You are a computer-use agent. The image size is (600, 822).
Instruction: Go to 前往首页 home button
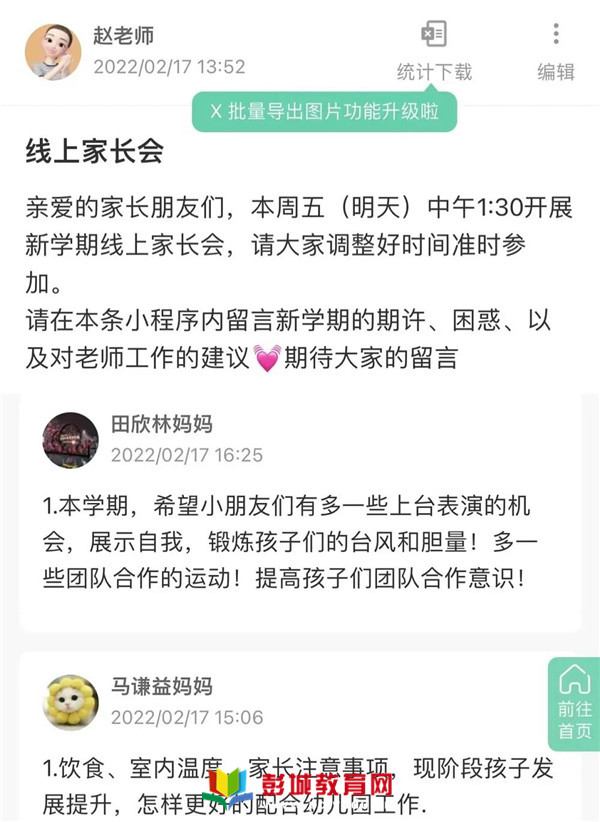(574, 704)
